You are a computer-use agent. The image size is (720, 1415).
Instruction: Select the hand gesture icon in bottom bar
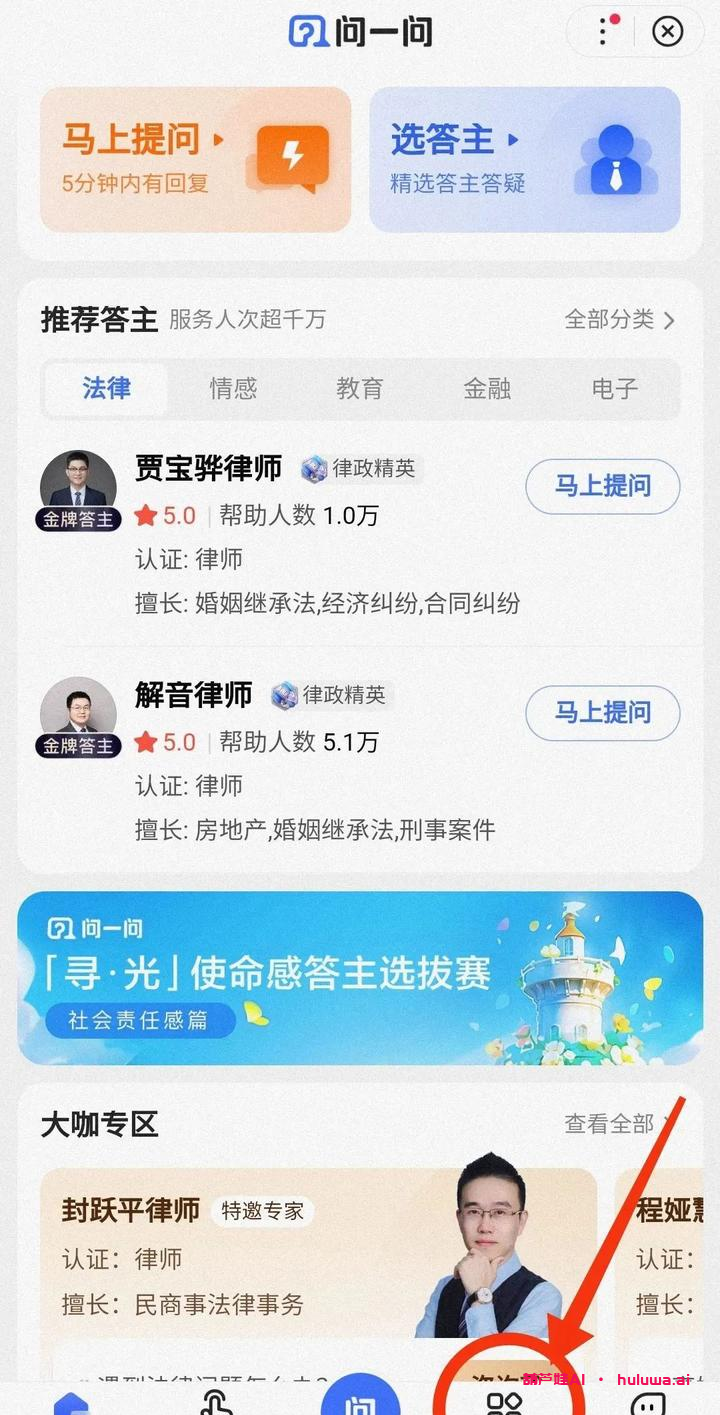point(216,1400)
